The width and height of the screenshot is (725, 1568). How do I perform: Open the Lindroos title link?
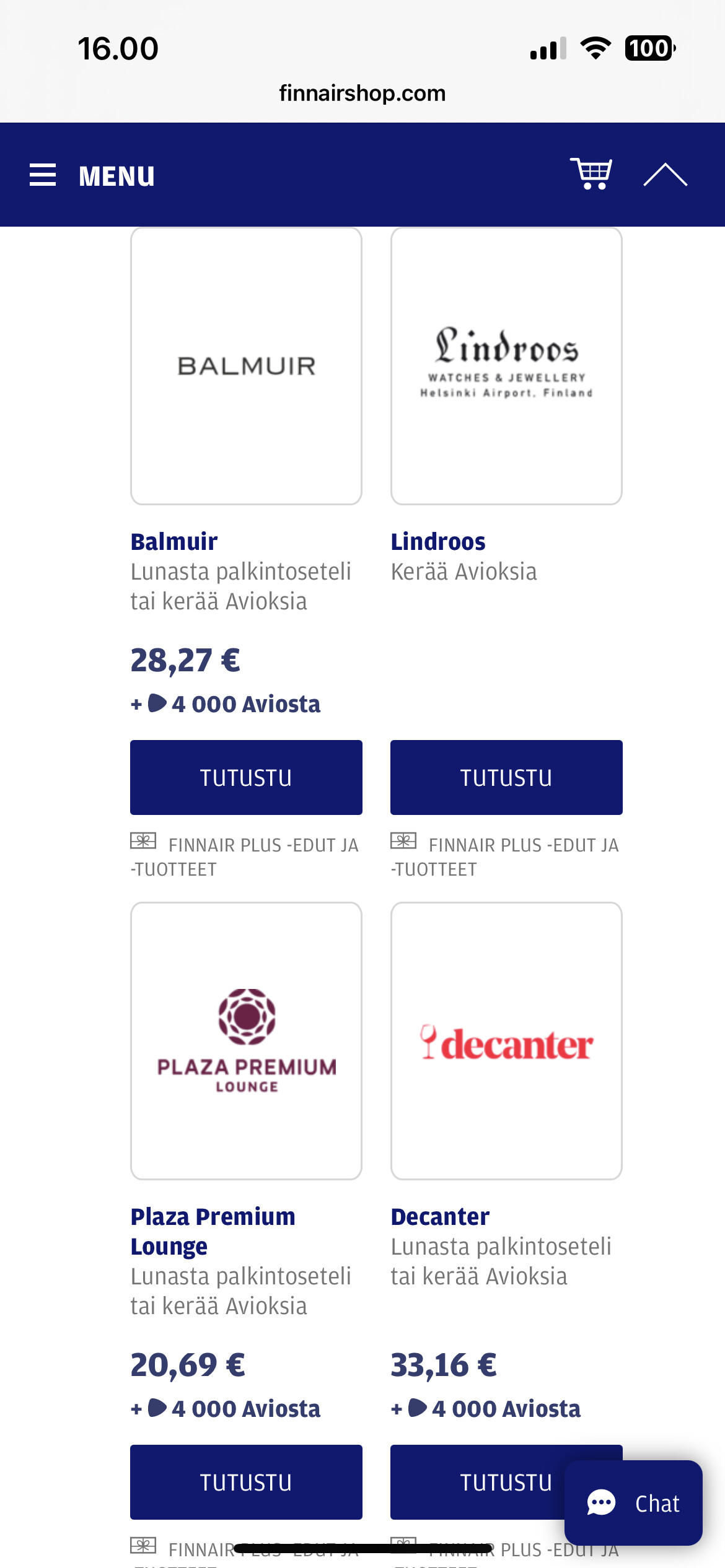(438, 542)
